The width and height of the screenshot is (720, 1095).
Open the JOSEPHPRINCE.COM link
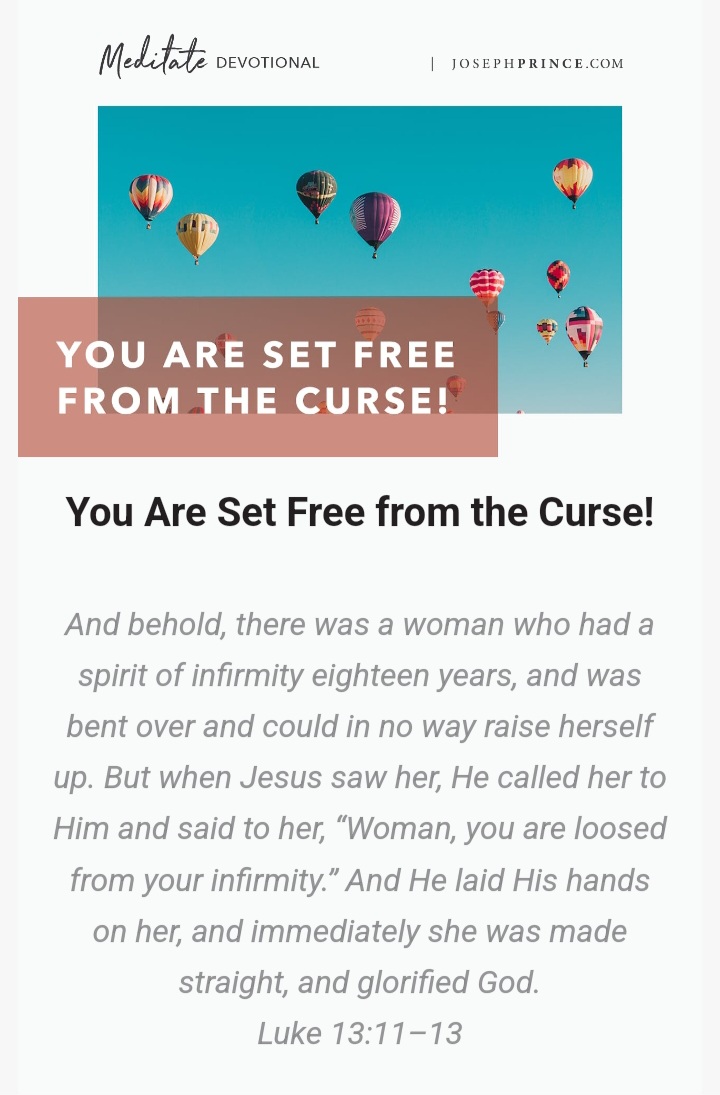click(x=537, y=64)
